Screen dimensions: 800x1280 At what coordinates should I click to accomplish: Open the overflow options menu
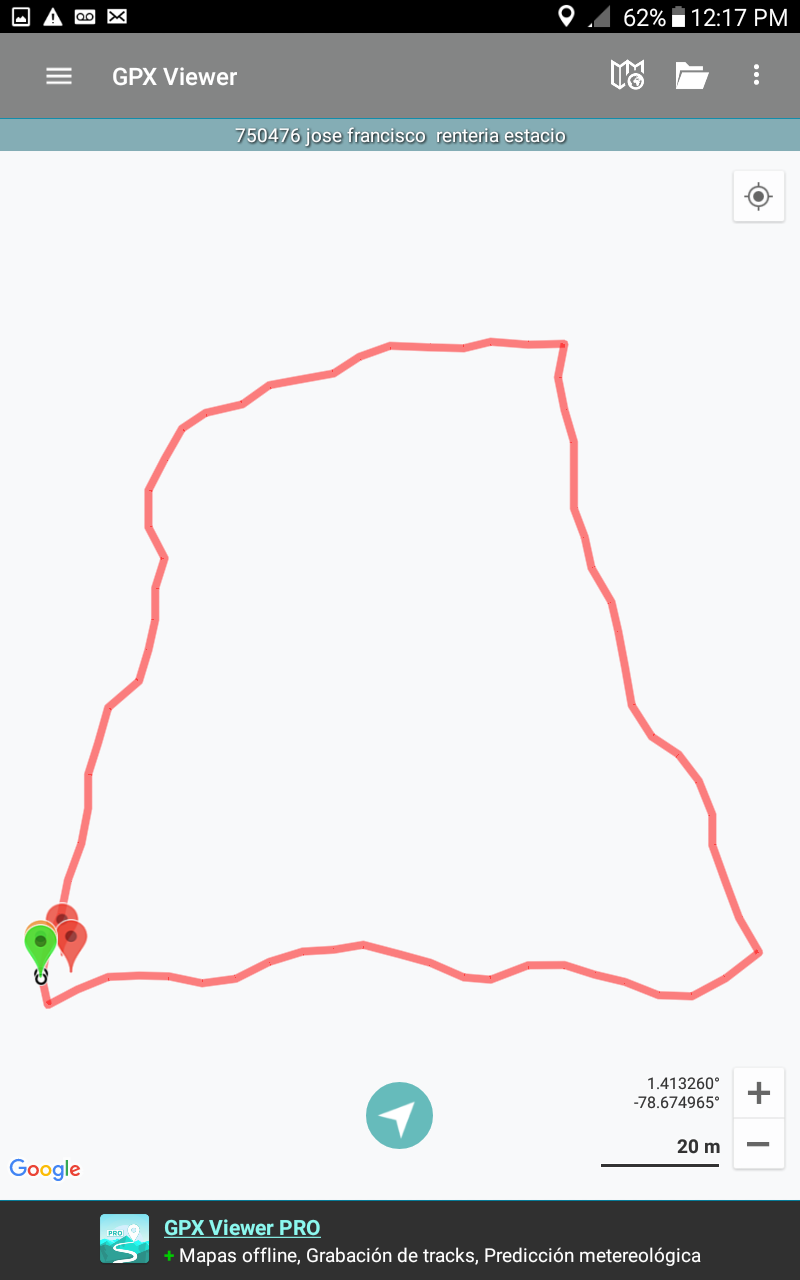pos(756,76)
